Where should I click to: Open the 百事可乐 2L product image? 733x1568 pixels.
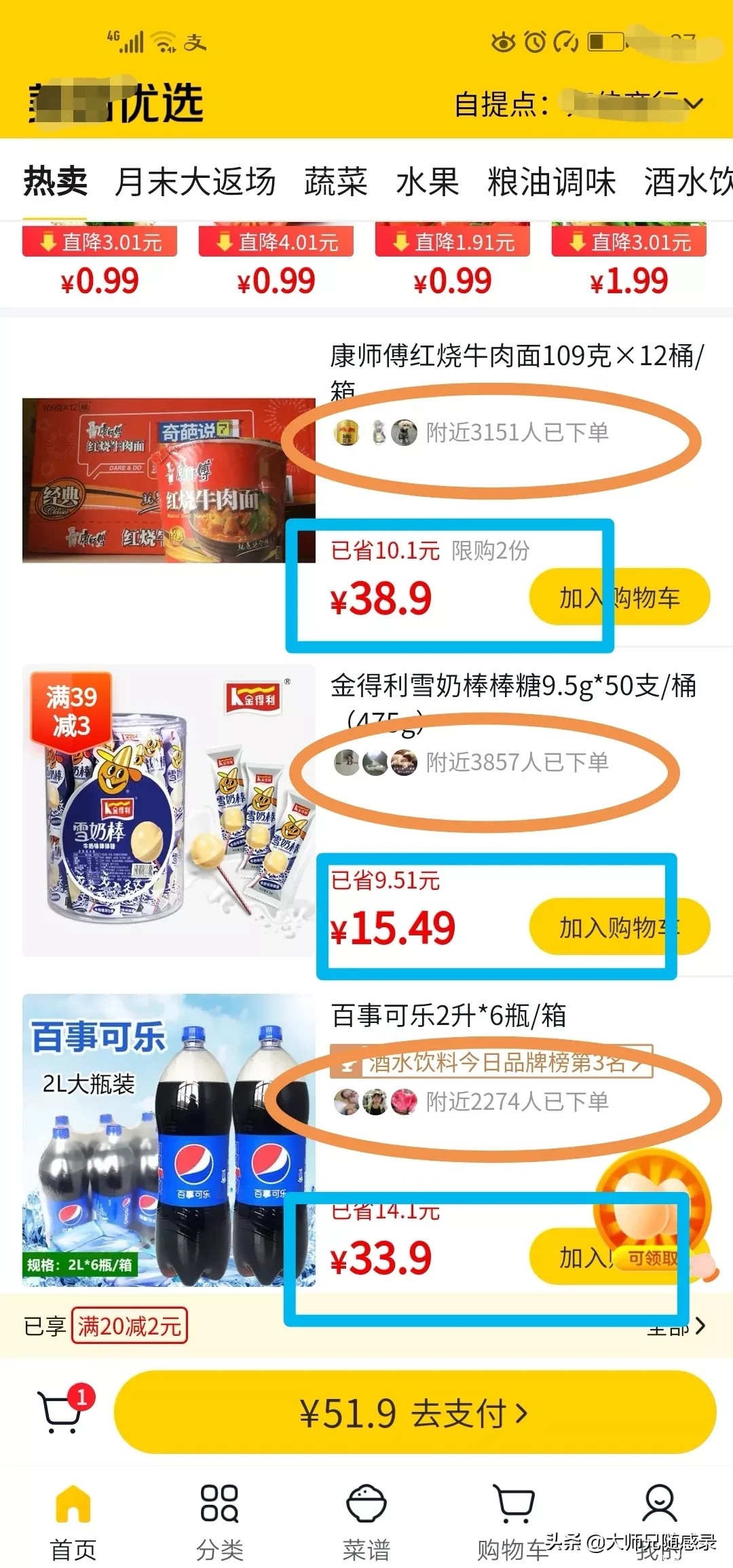[x=168, y=1140]
